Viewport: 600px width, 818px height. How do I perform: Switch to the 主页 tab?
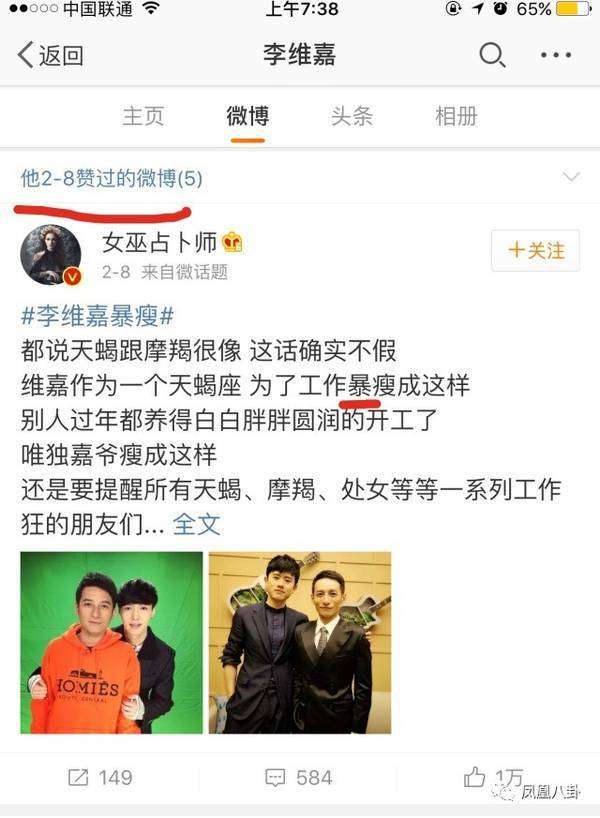point(143,116)
